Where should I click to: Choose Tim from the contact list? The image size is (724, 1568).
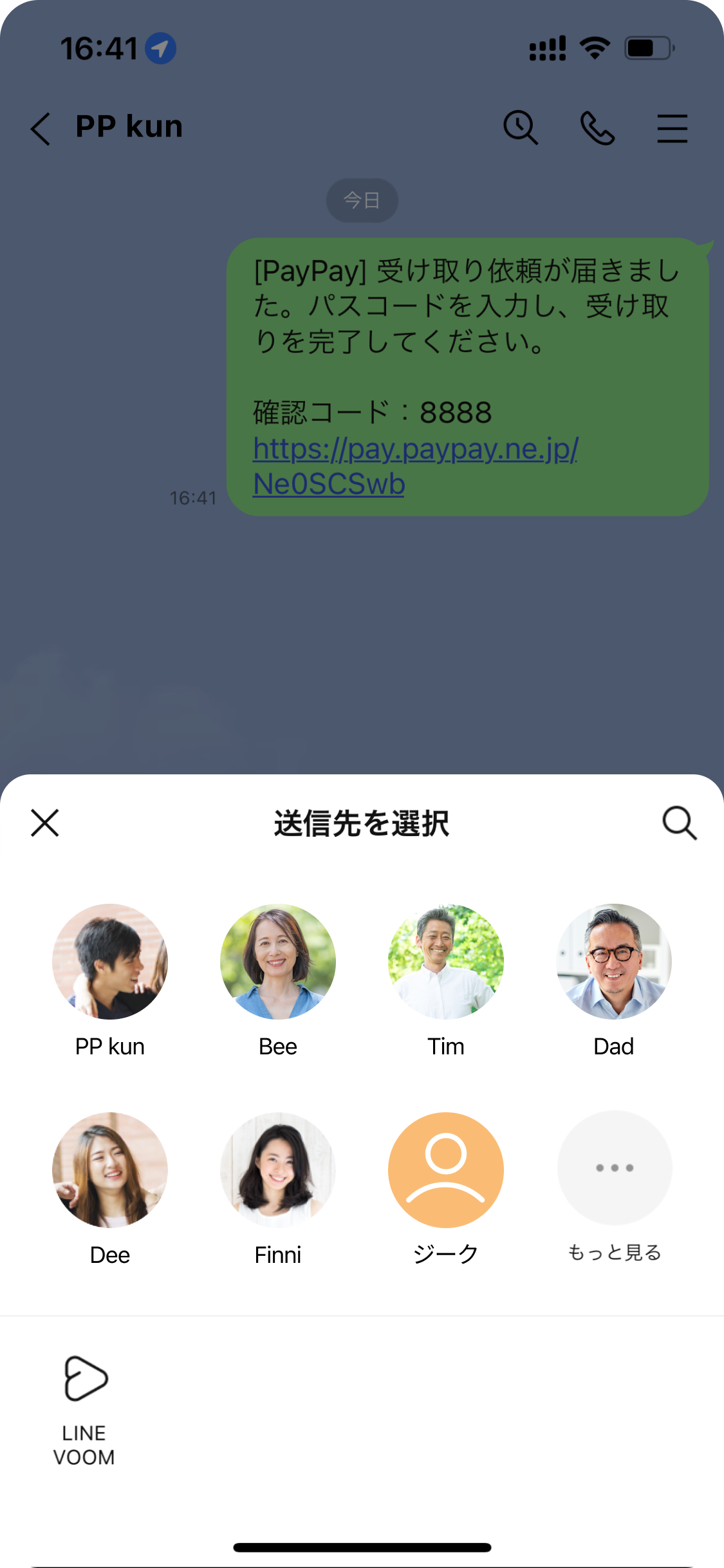(x=445, y=962)
